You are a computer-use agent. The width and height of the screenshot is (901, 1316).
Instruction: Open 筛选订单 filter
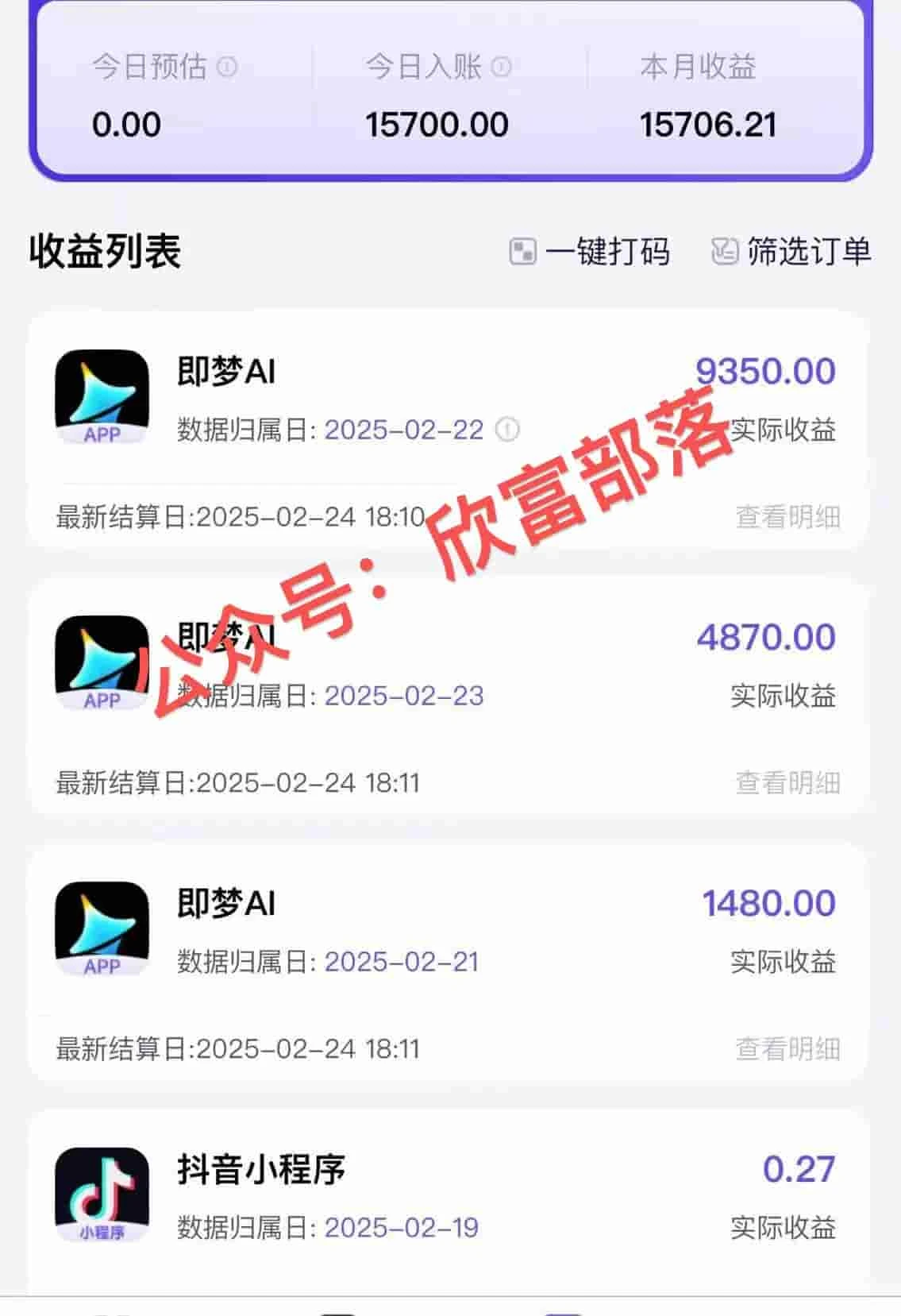pos(791,252)
